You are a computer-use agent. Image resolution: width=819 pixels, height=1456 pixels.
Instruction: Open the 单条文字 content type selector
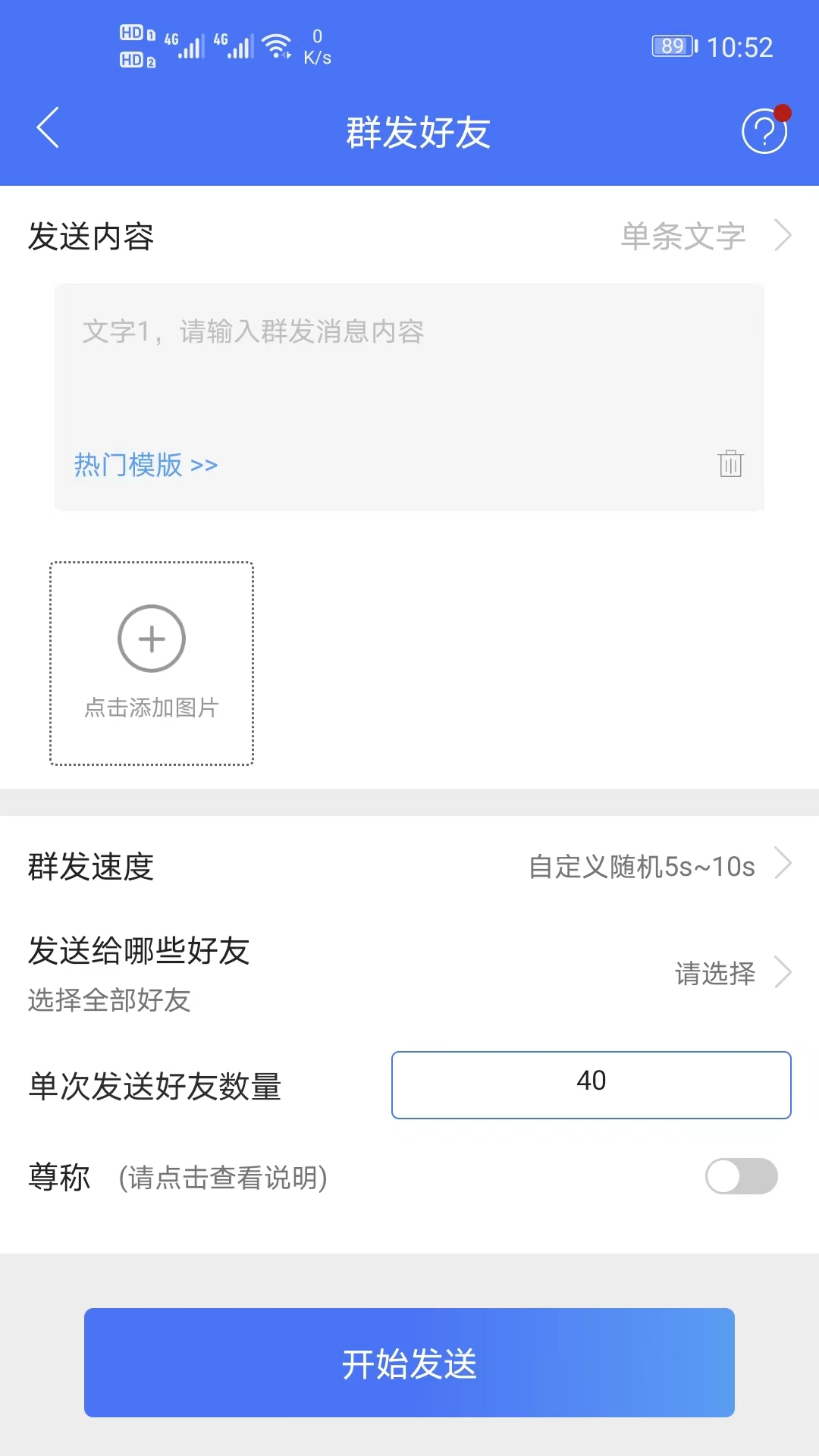click(x=682, y=235)
